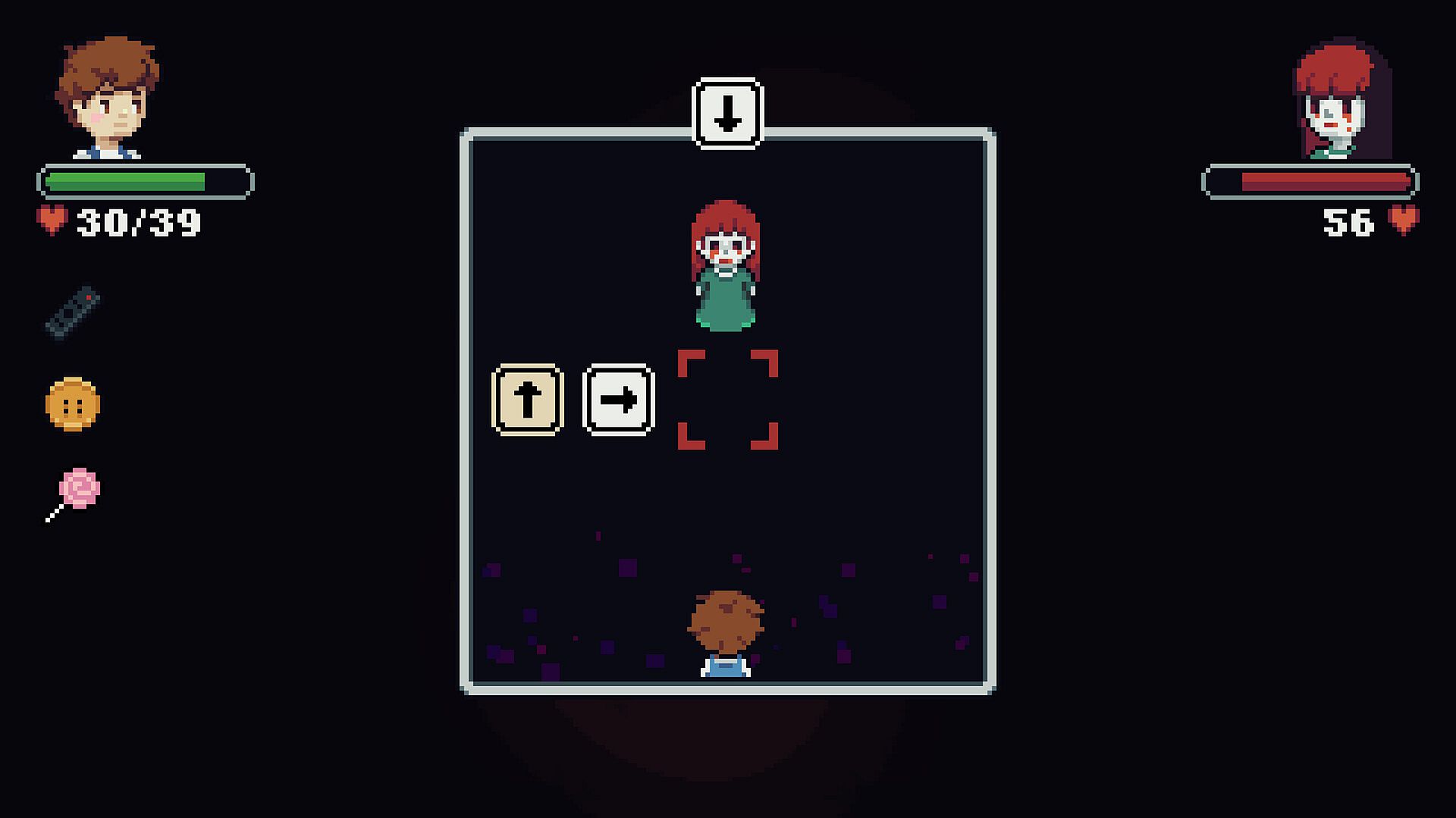Select the remote control item

point(73,311)
